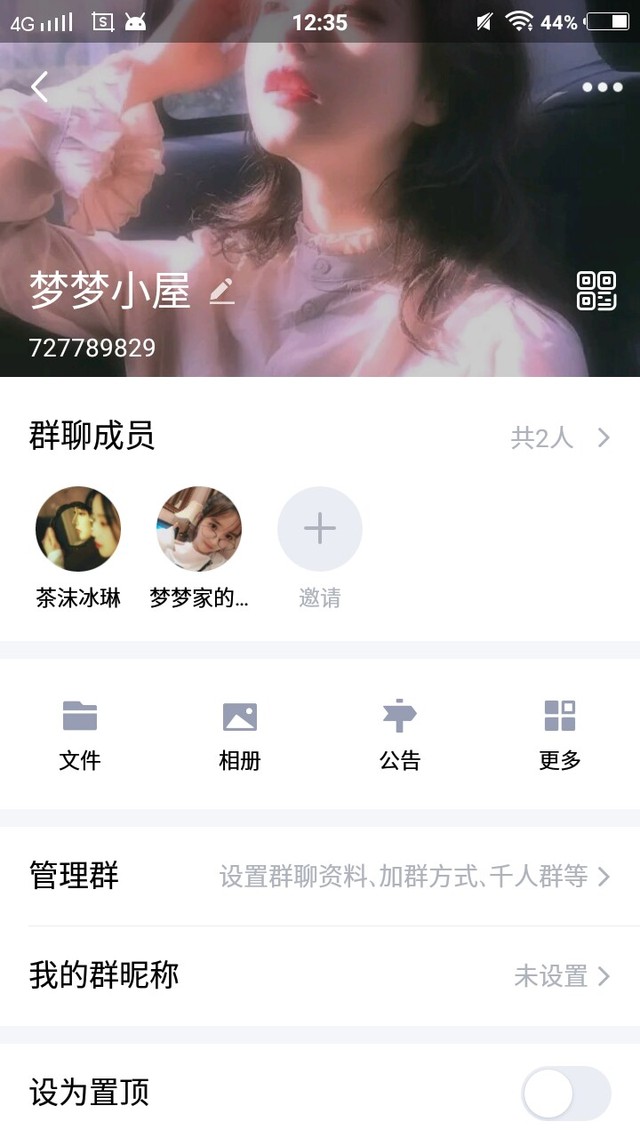View all group members (共2人)
This screenshot has width=640, height=1138.
tap(560, 438)
